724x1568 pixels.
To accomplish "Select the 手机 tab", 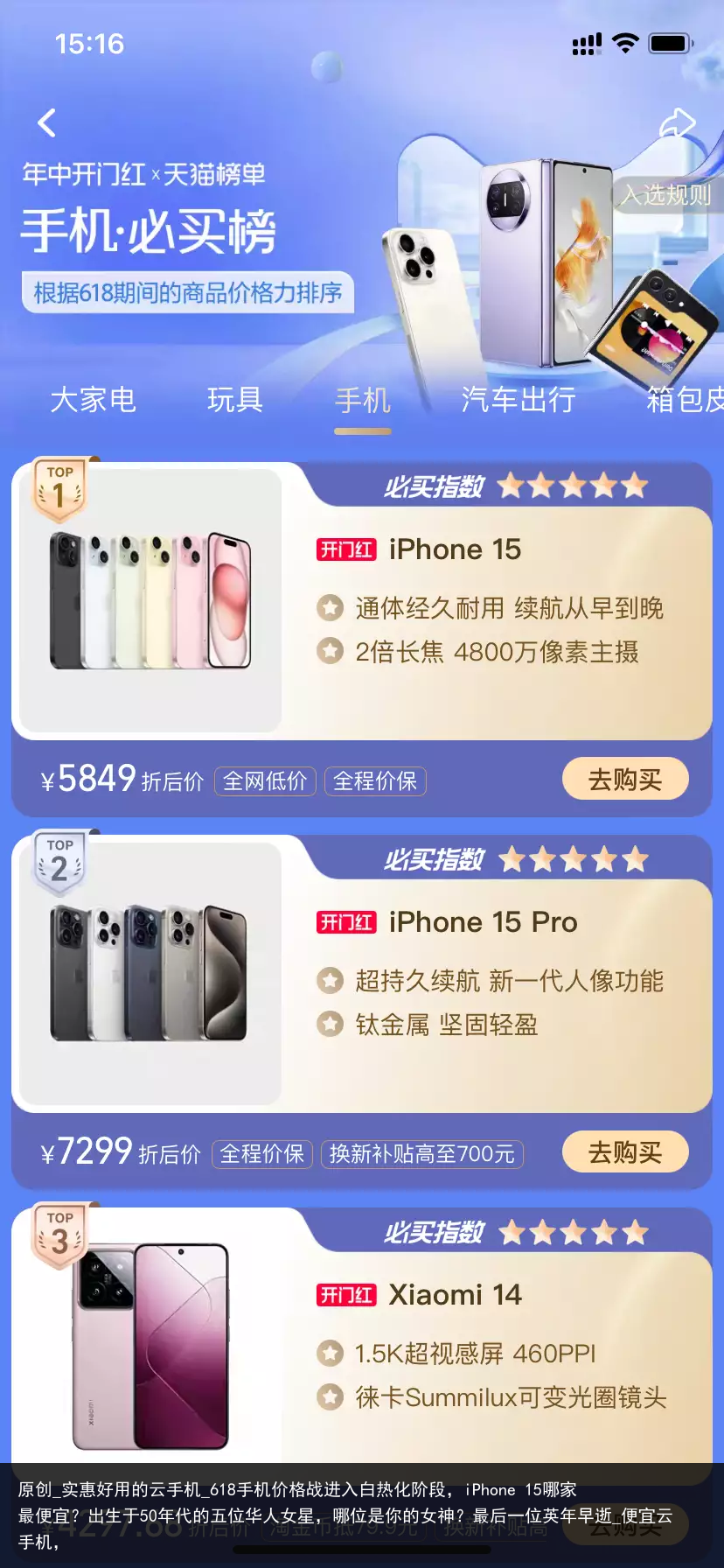I will 362,401.
